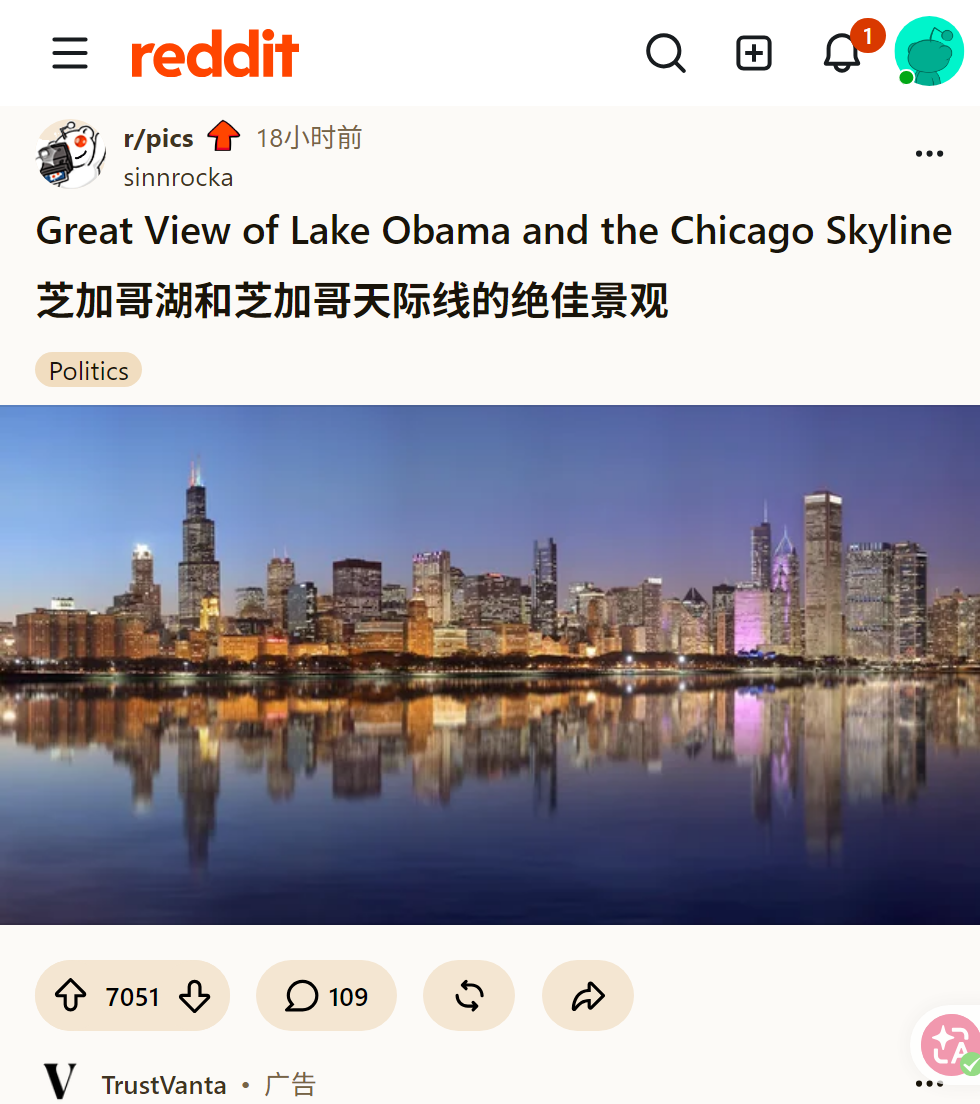Open overflow menu for the Chicago post
This screenshot has width=980, height=1104.
click(x=929, y=153)
